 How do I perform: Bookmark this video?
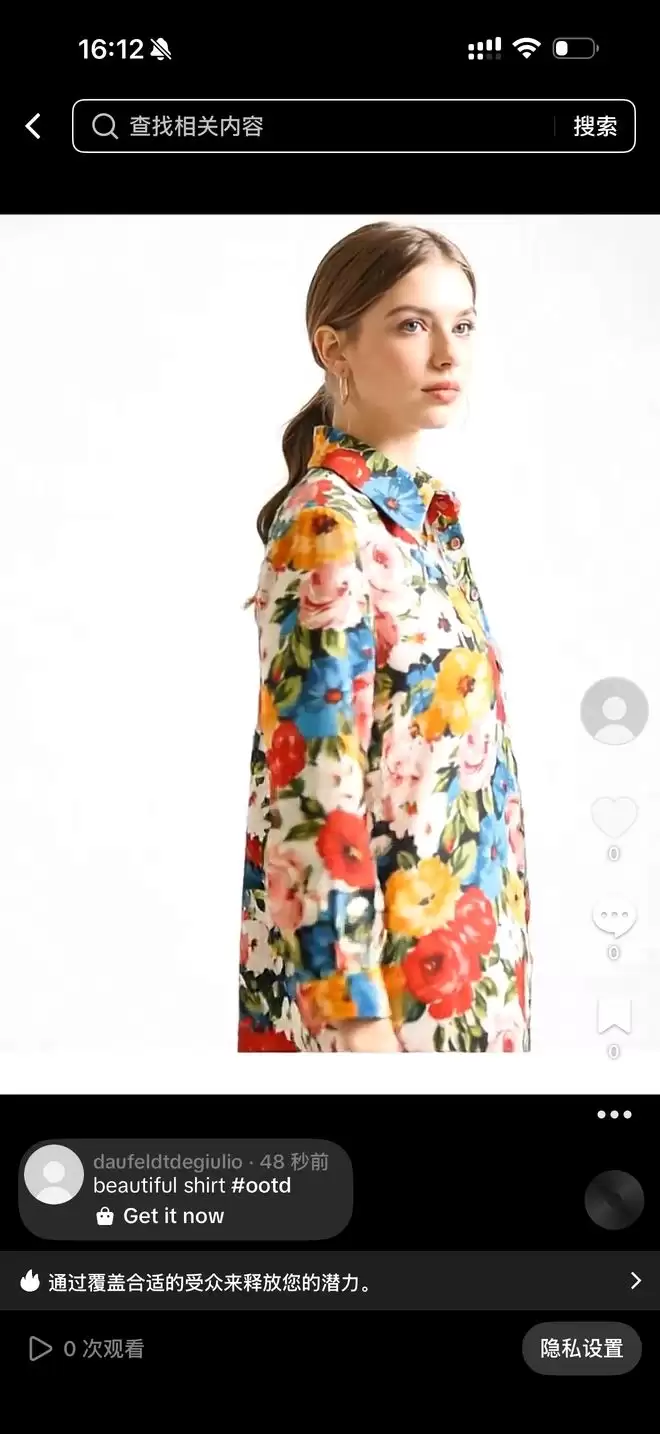tap(614, 1016)
